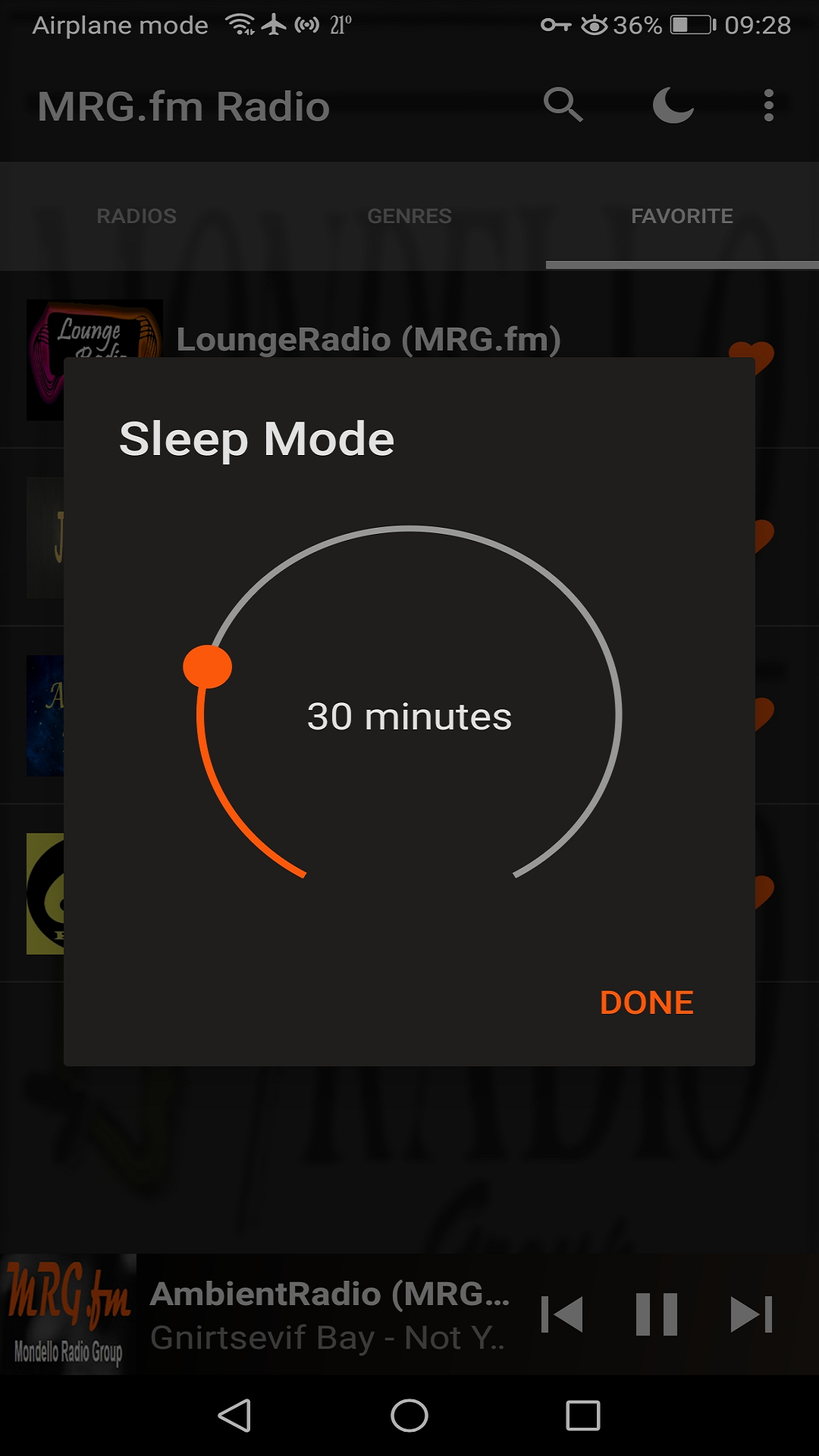Select the 30 minutes timer label
The width and height of the screenshot is (819, 1456).
pyautogui.click(x=409, y=717)
